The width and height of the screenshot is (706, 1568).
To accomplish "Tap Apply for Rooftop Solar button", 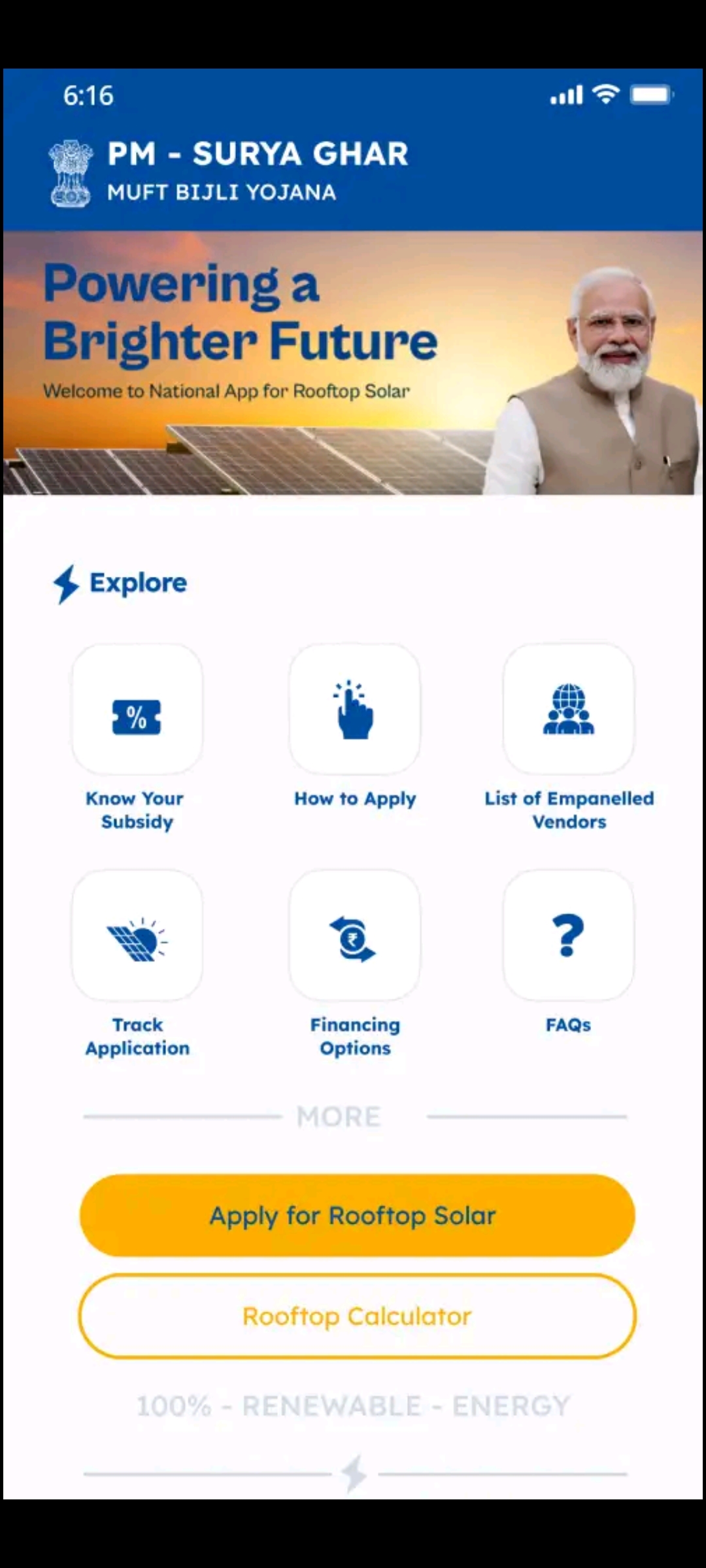I will [x=357, y=1216].
